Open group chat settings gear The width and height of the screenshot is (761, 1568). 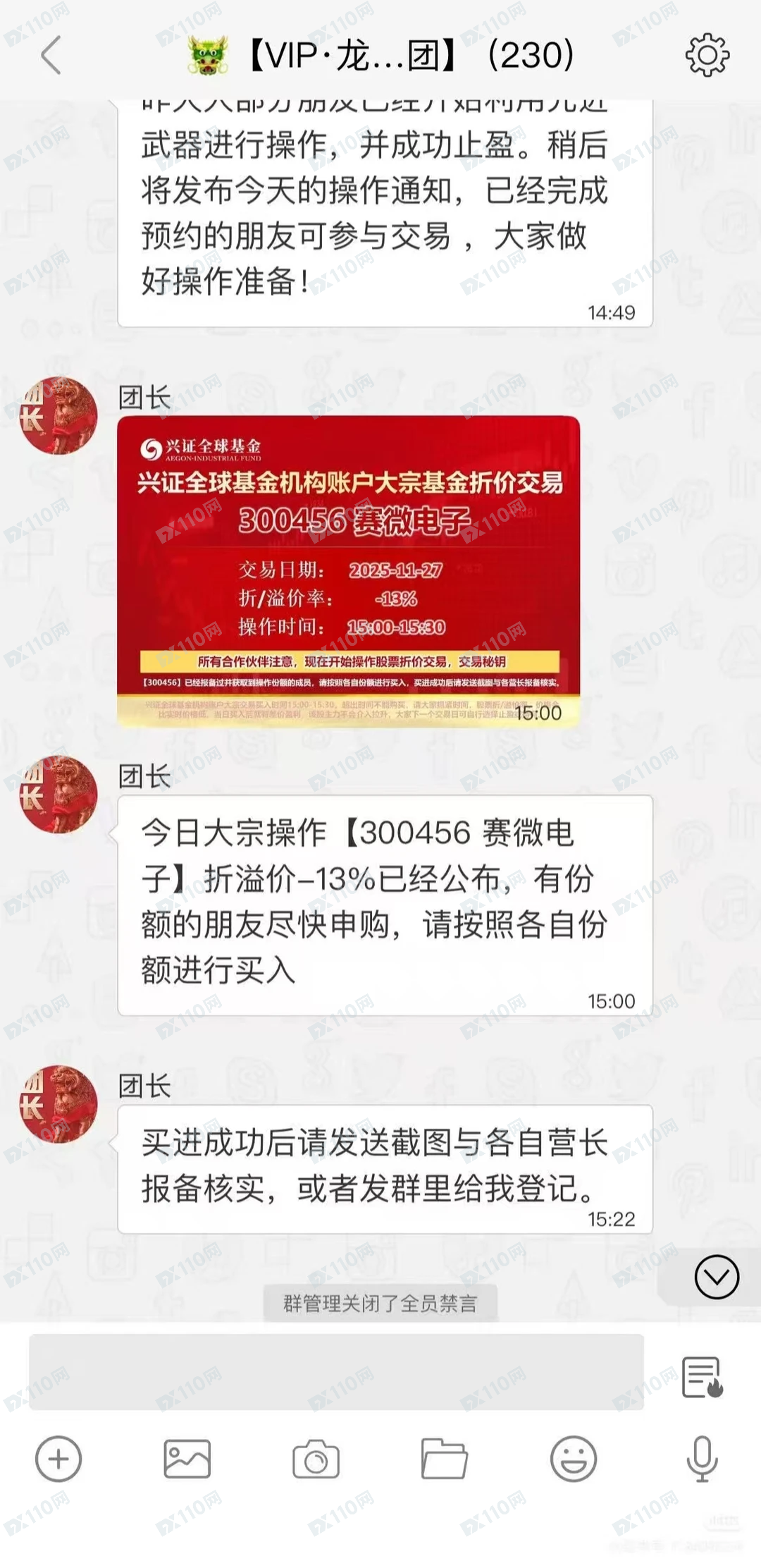[x=707, y=55]
